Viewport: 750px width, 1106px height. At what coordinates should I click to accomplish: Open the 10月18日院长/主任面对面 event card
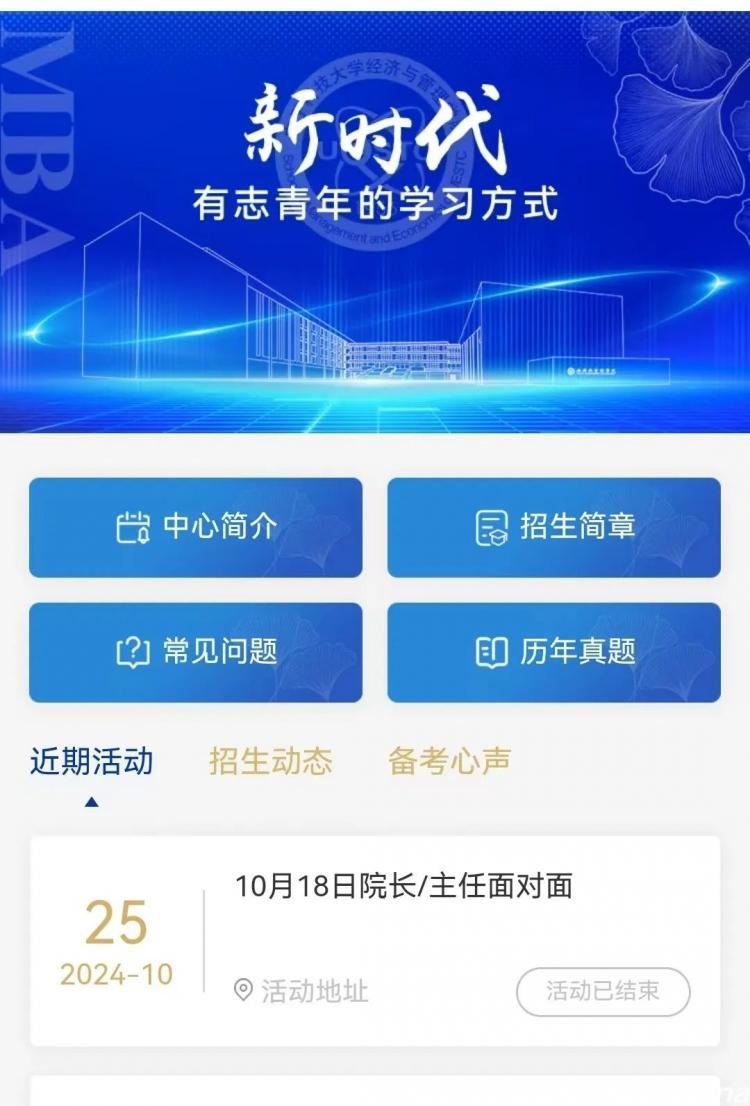click(403, 887)
